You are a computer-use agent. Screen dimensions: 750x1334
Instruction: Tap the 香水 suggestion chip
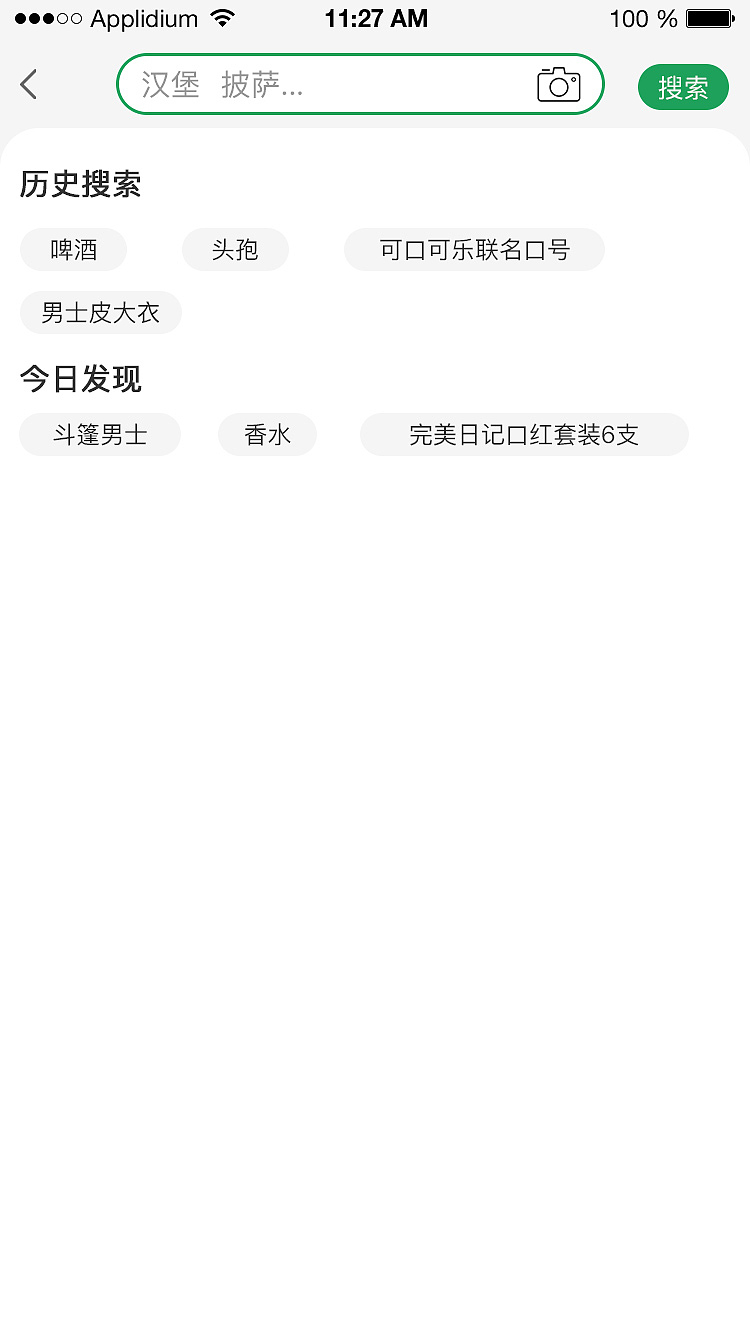(x=267, y=434)
